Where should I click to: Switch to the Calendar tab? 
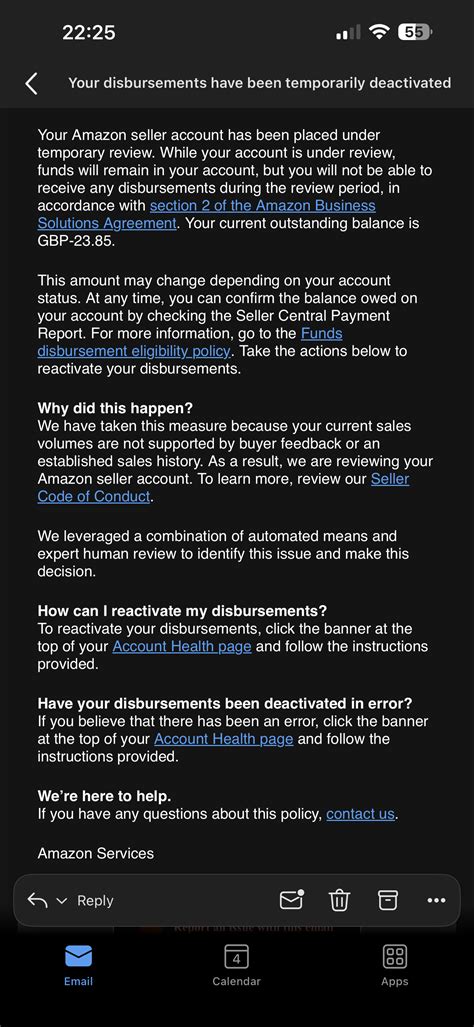[x=236, y=965]
